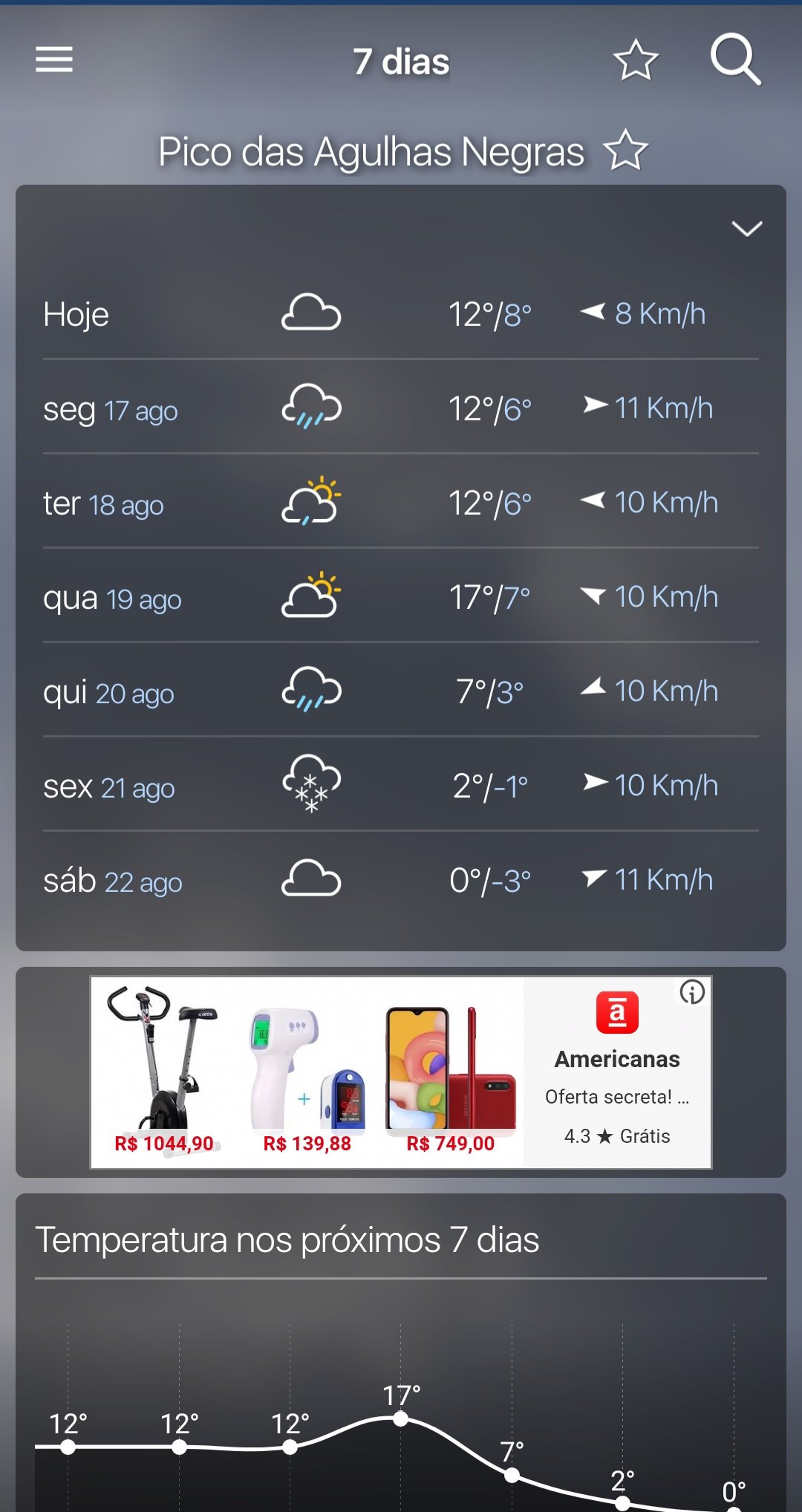802x1512 pixels.
Task: Open sáb 22 ago forecast row
Action: tap(401, 879)
